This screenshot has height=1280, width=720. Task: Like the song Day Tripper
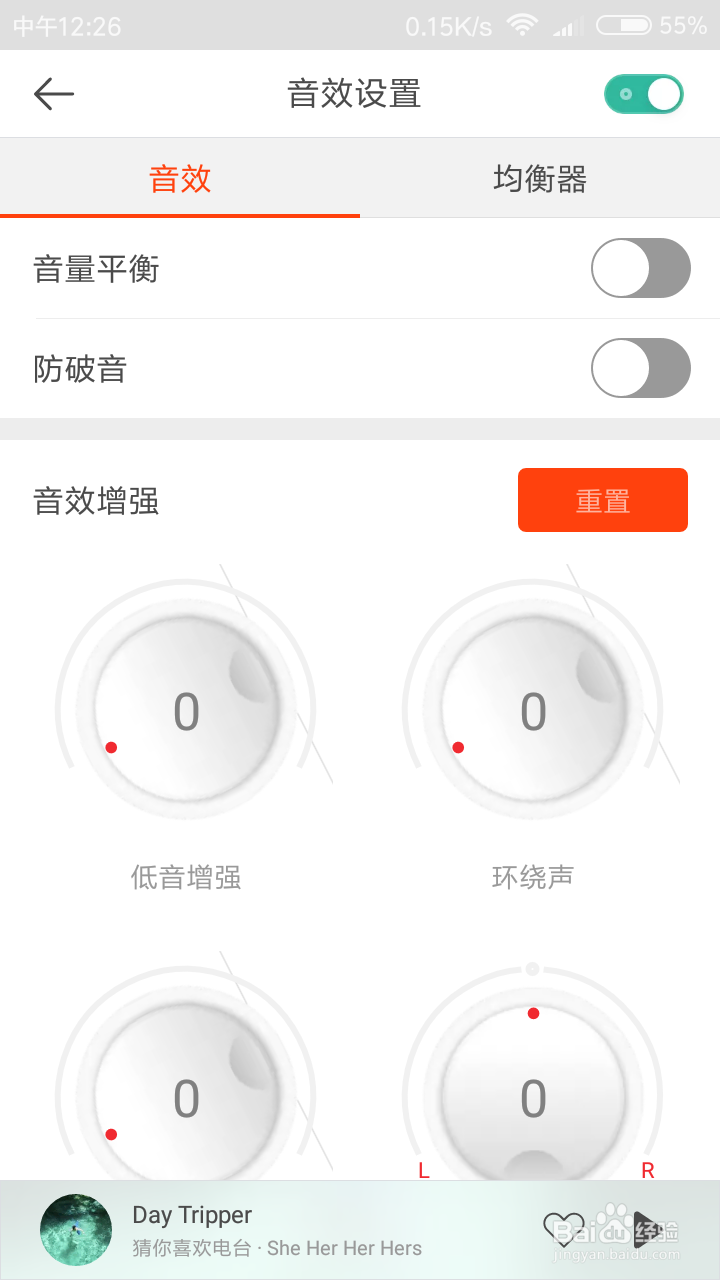click(x=563, y=1228)
